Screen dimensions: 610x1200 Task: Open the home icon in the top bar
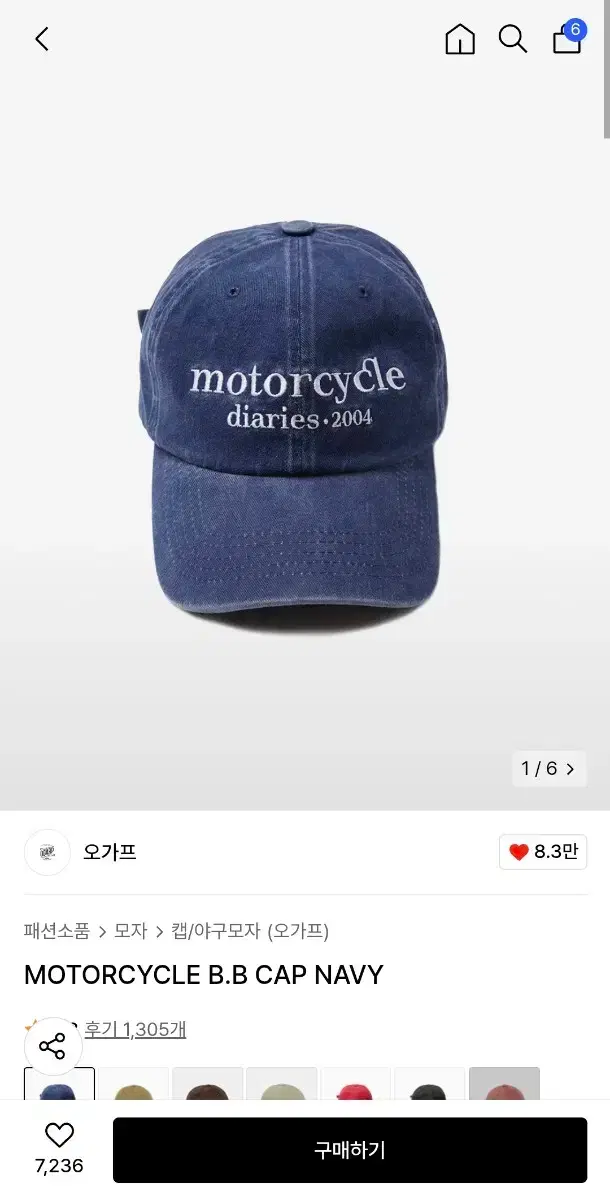(460, 39)
